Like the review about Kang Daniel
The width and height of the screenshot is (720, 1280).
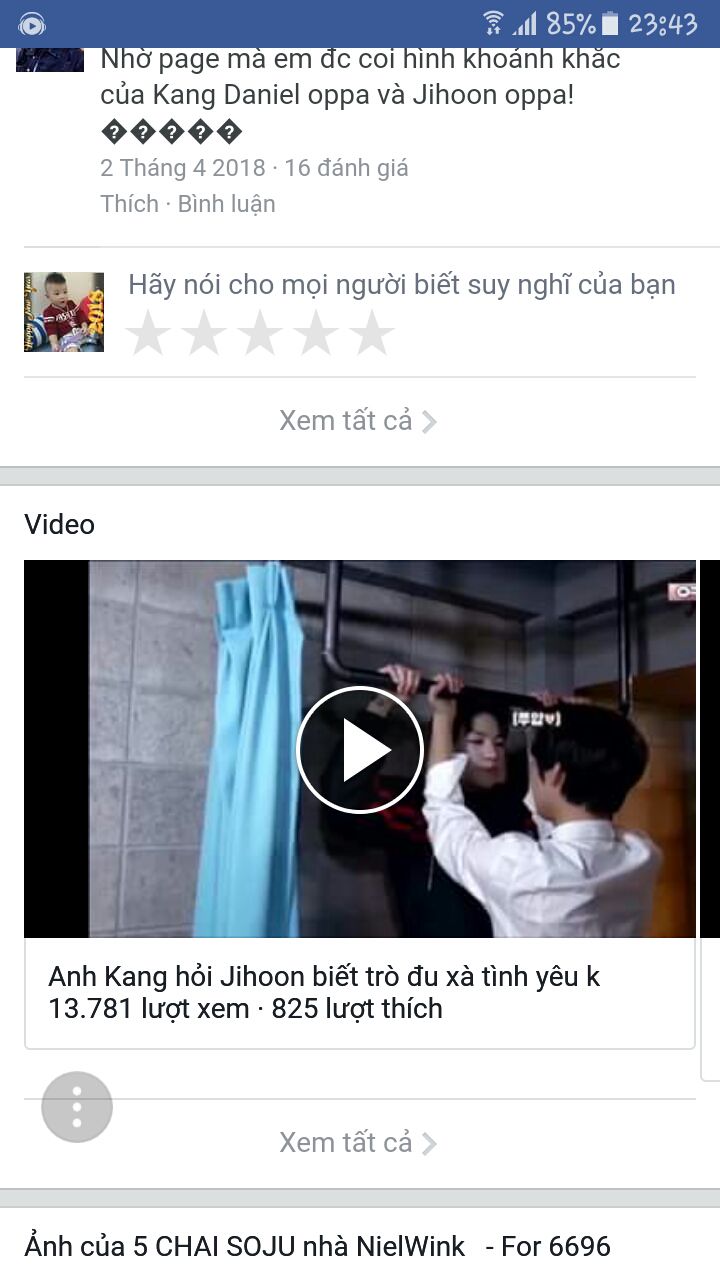point(129,204)
